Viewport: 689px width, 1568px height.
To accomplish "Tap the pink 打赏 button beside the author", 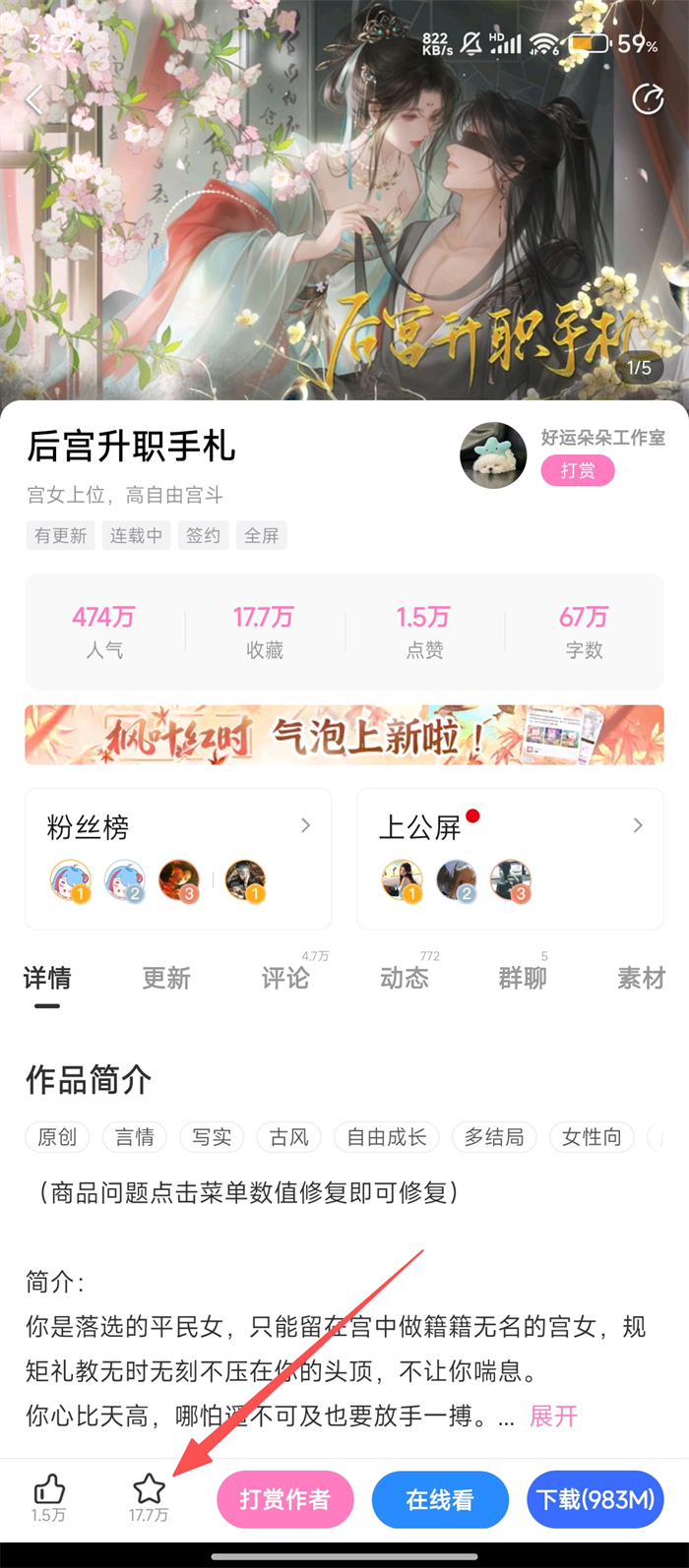I will (x=578, y=471).
